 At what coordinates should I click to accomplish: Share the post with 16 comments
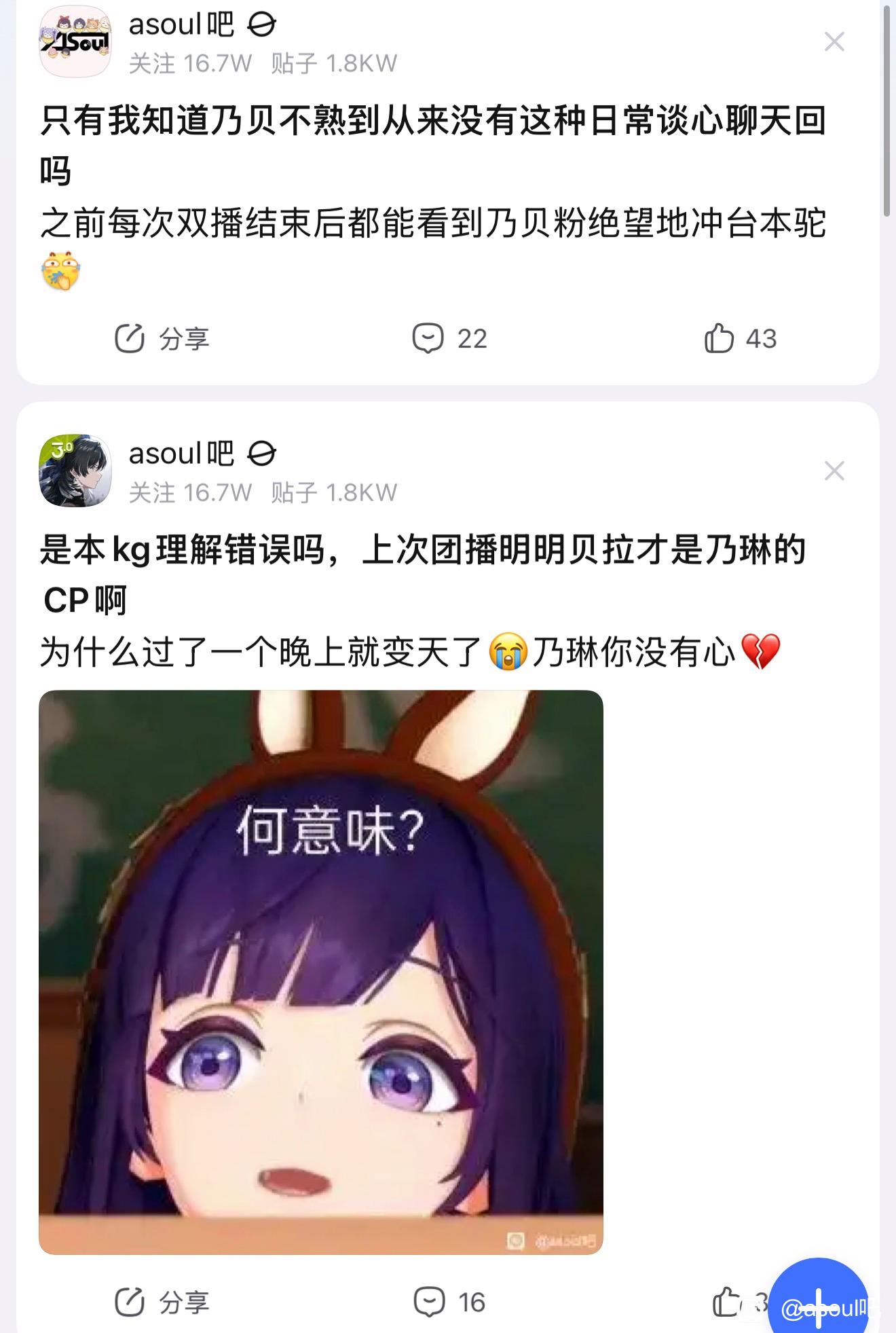[x=162, y=1302]
